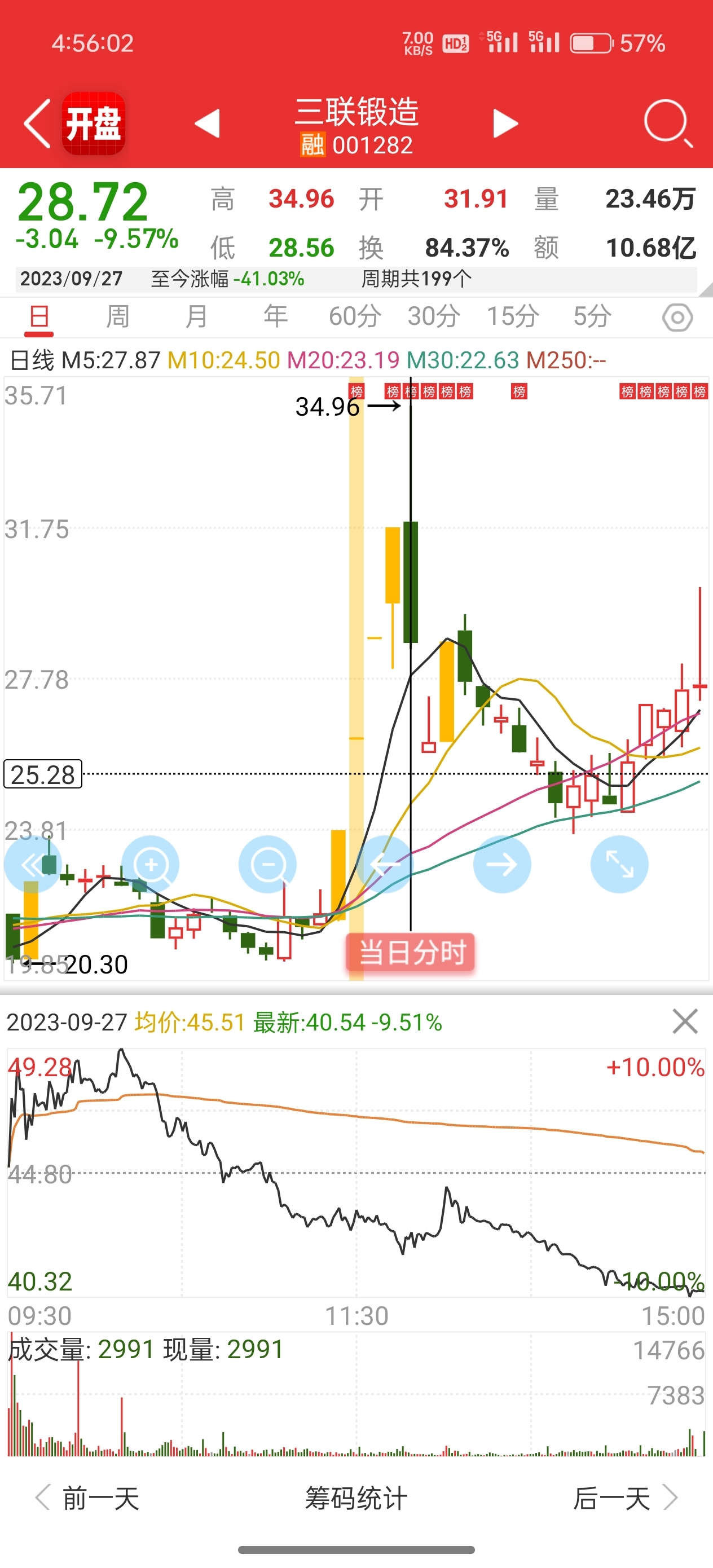Switch to the 30分 chart tab
713x1568 pixels.
(434, 316)
